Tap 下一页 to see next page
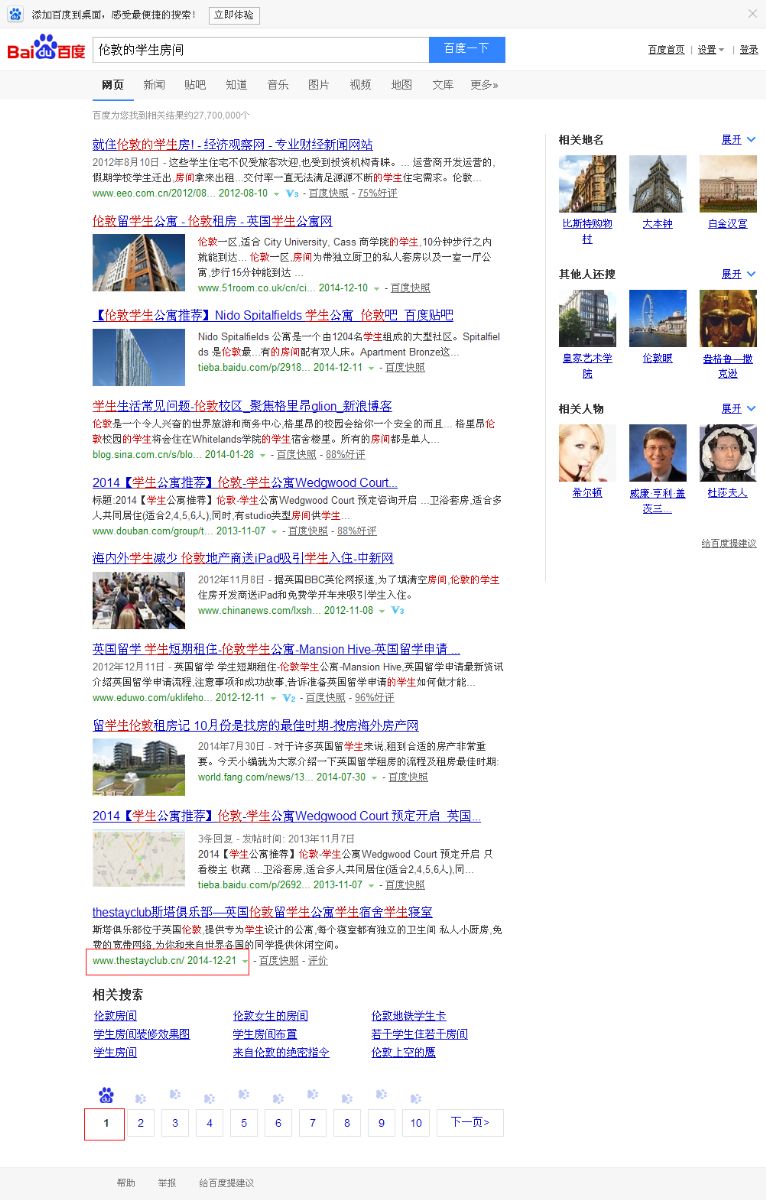The width and height of the screenshot is (766, 1200). coord(469,1123)
